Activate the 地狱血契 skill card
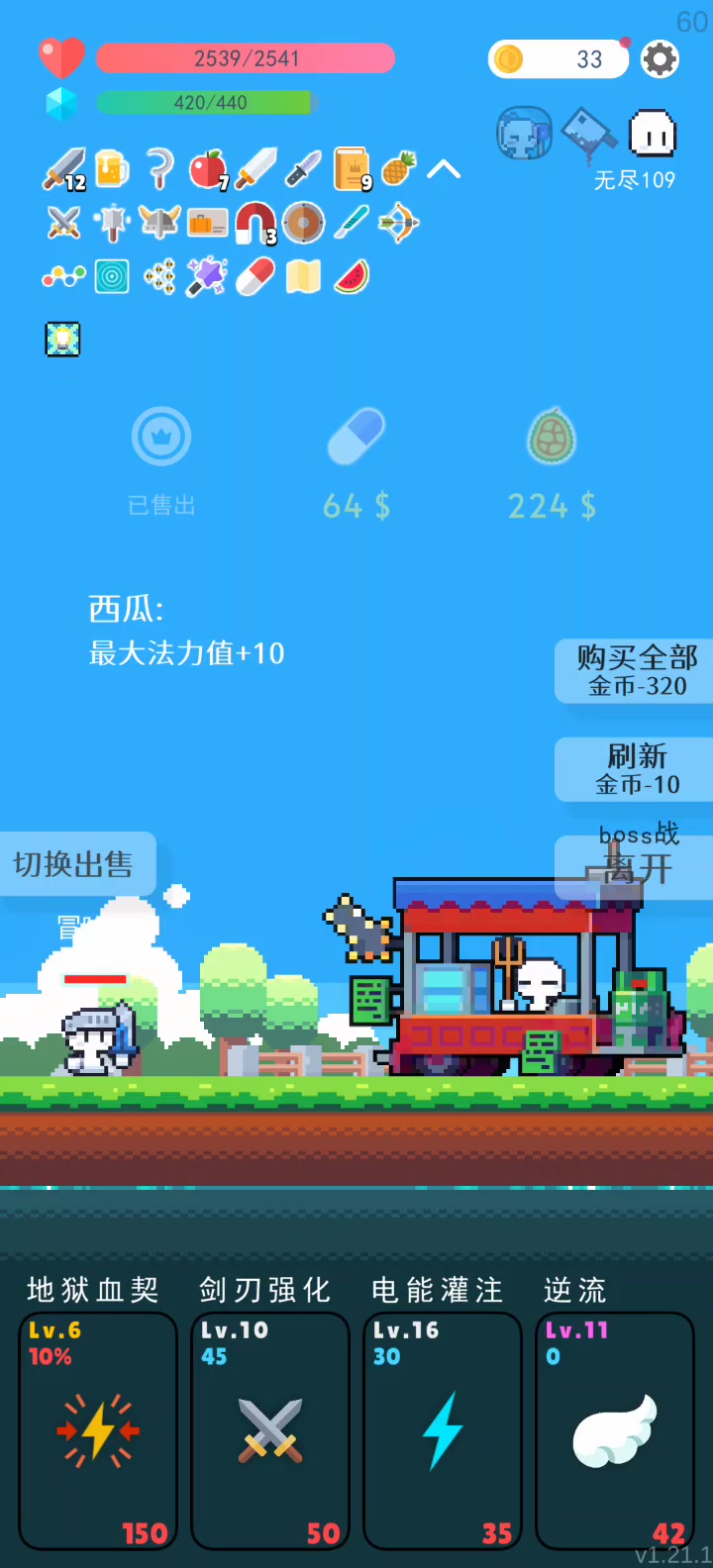Viewport: 713px width, 1568px height. click(98, 1430)
